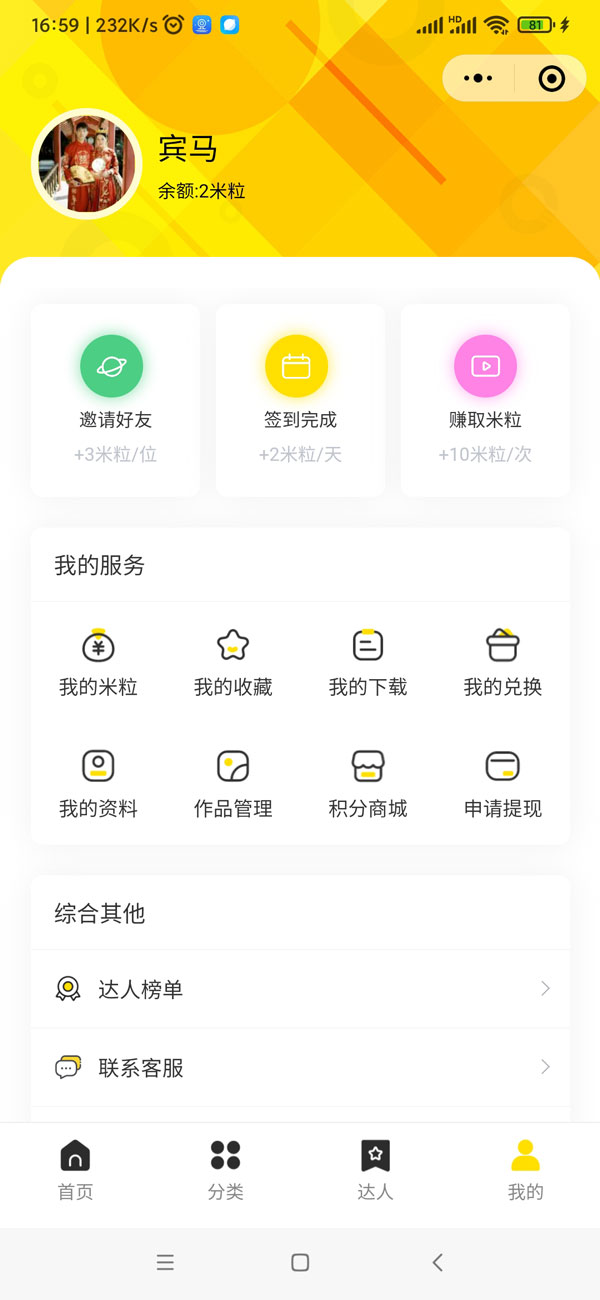Close the mini program via circle icon
Screen dimensions: 600x1300
551,78
